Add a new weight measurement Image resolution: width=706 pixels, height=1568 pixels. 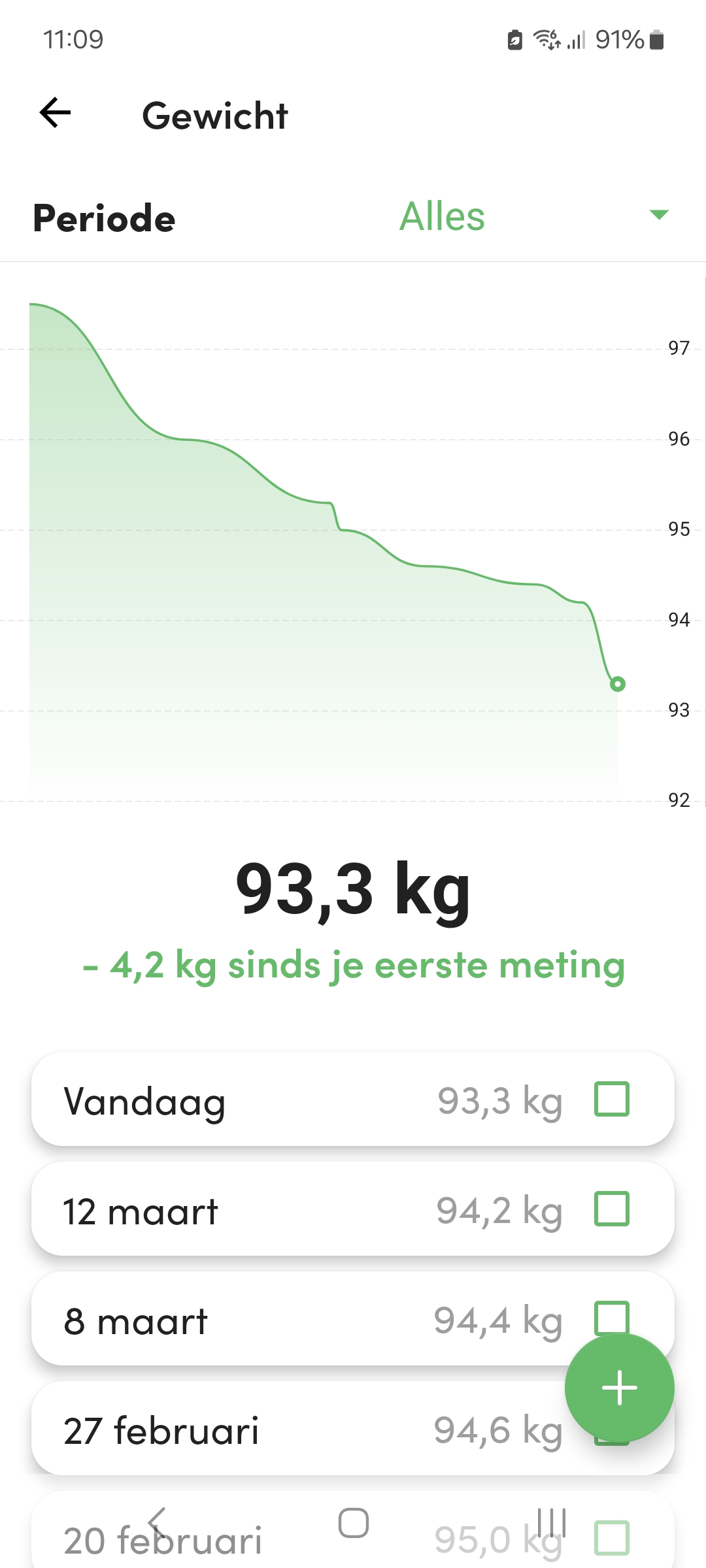619,1387
